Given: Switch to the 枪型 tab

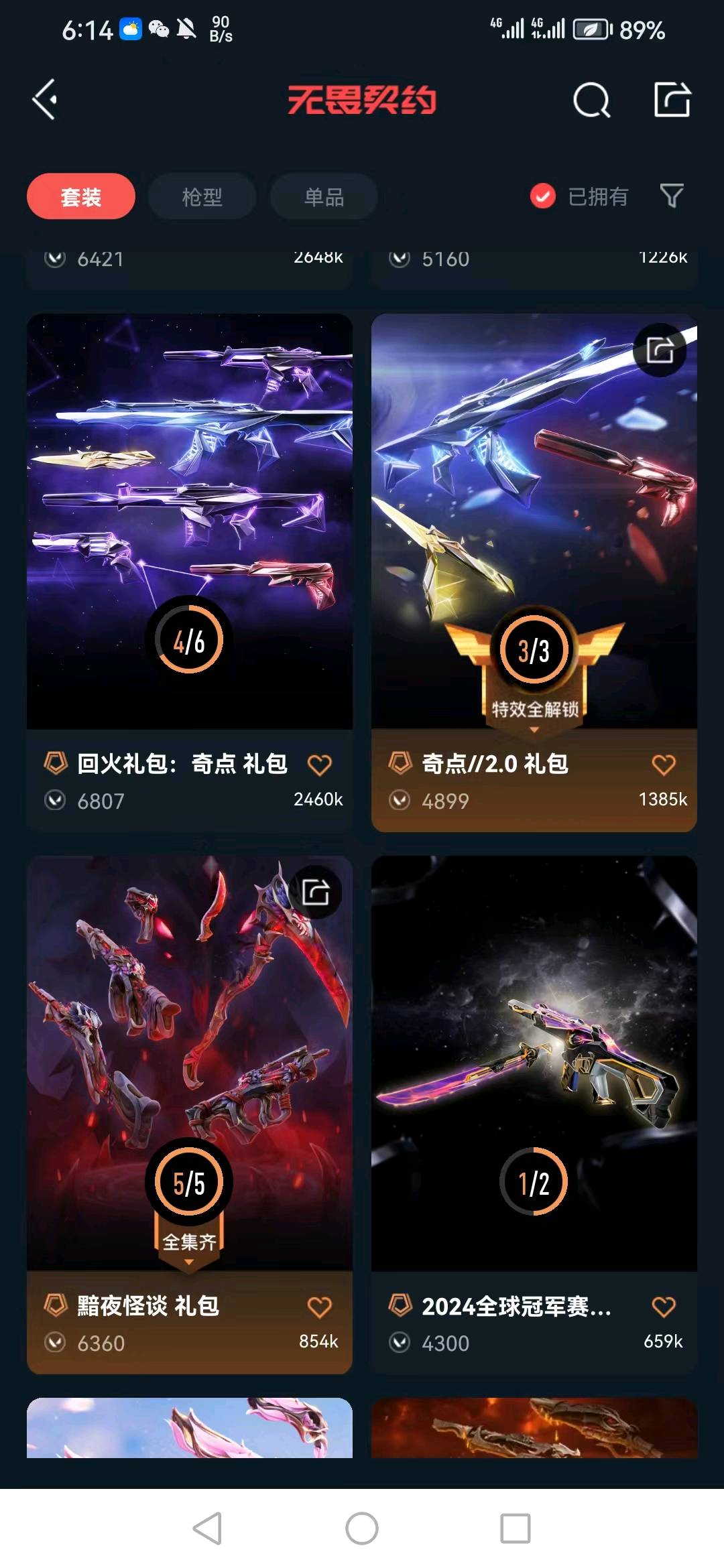Looking at the screenshot, I should click(x=202, y=196).
